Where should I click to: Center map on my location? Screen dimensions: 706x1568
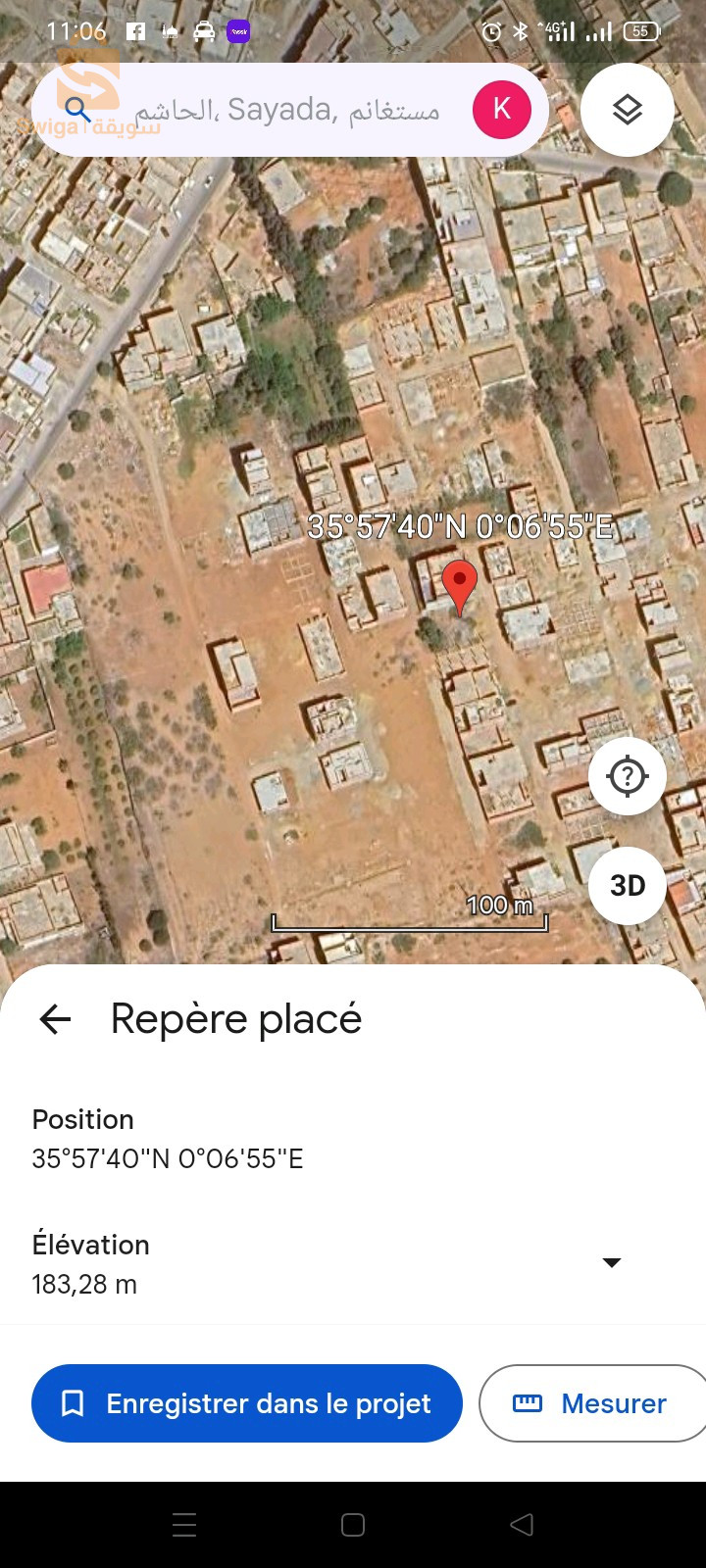(x=628, y=777)
